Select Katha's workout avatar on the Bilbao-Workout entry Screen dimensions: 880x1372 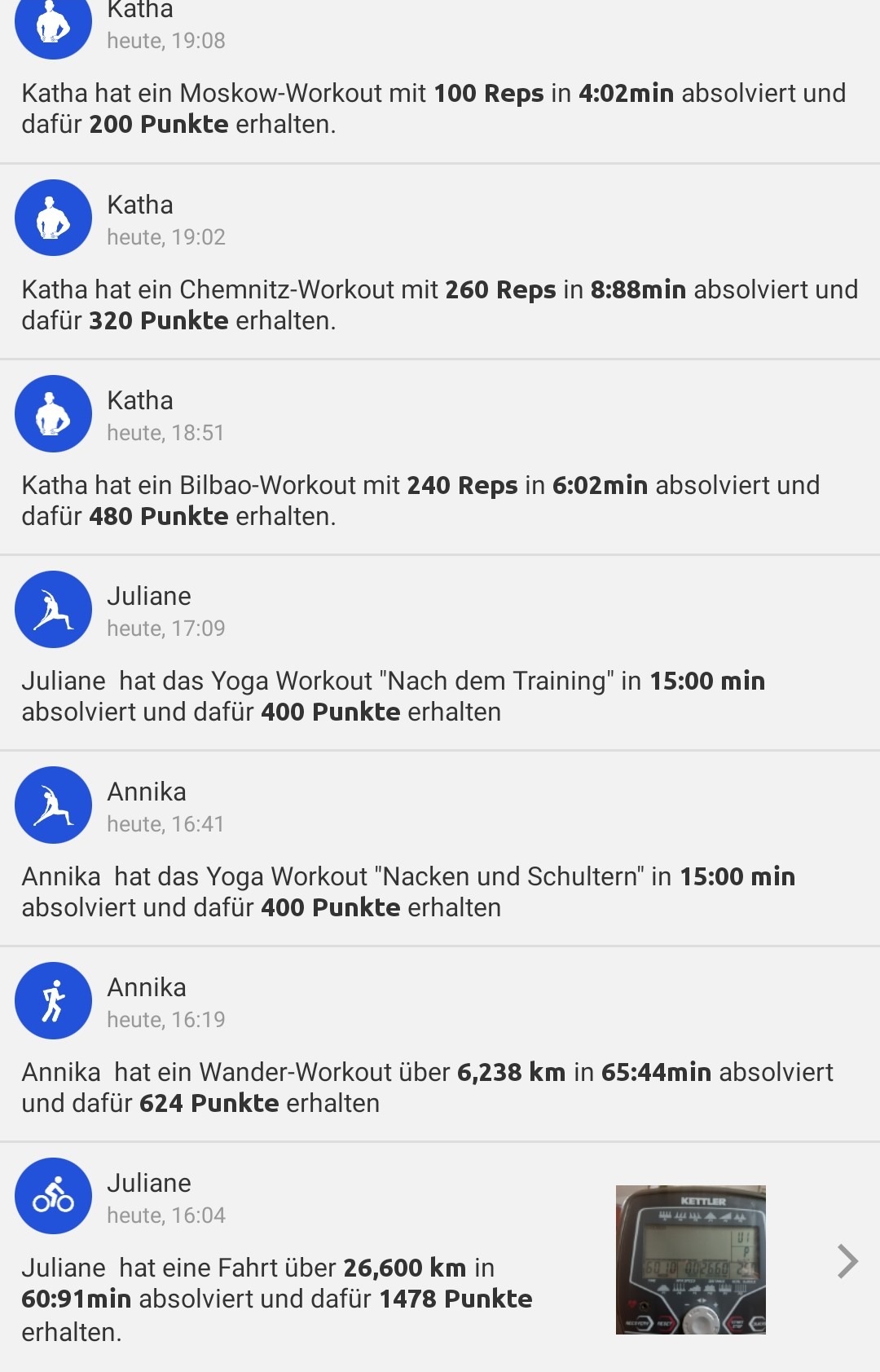point(52,413)
